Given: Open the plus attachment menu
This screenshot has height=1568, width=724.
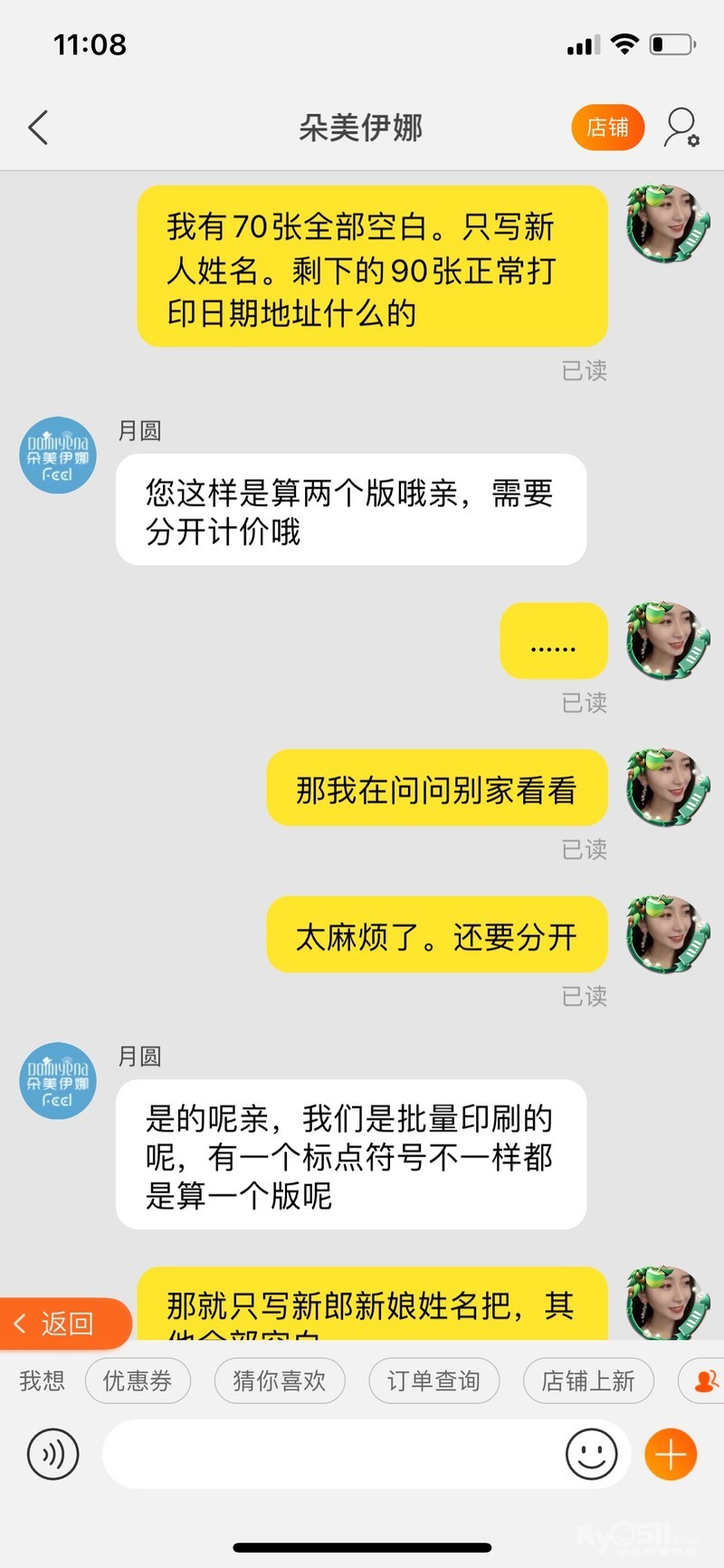Looking at the screenshot, I should [671, 1455].
